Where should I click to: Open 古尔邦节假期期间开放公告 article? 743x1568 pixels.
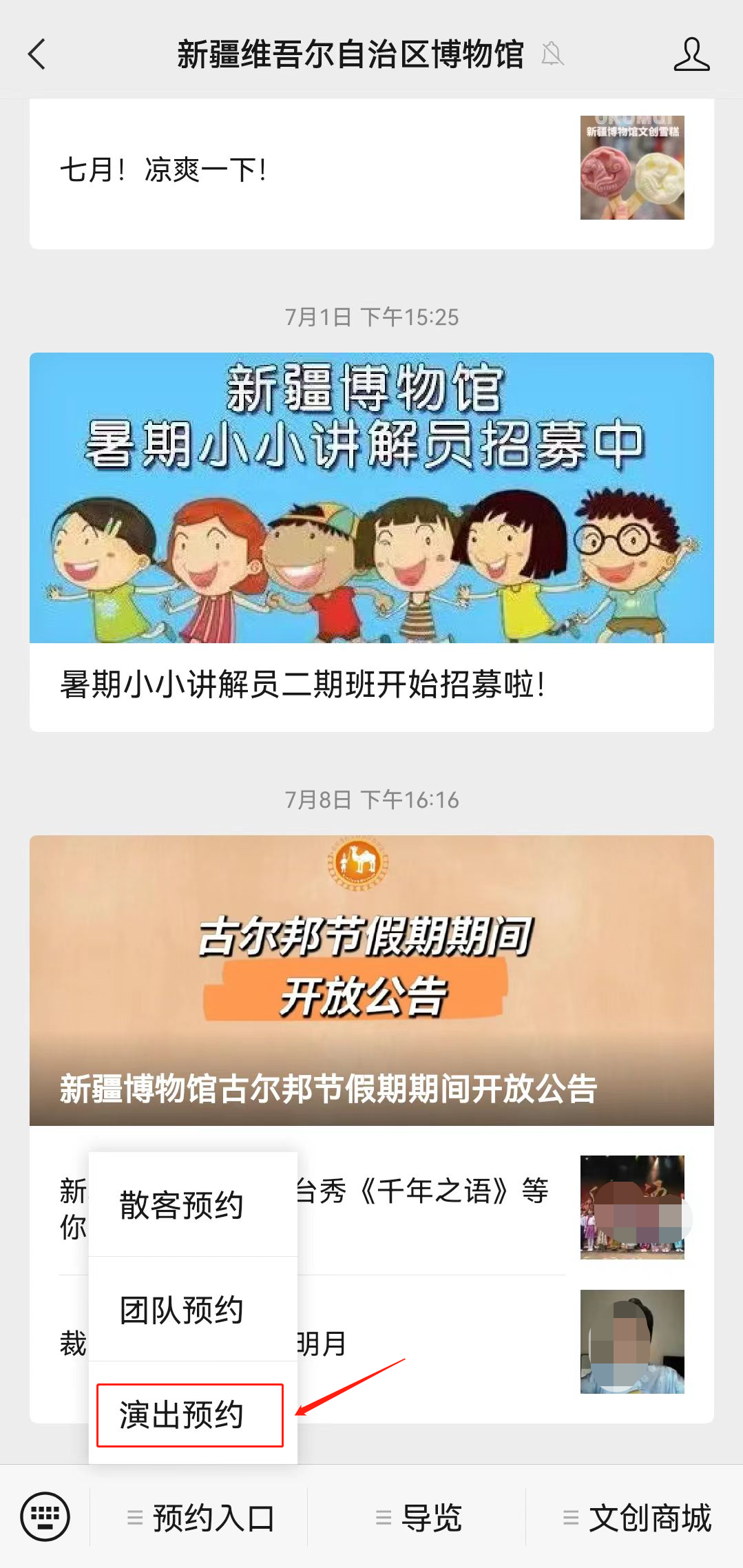[x=370, y=980]
